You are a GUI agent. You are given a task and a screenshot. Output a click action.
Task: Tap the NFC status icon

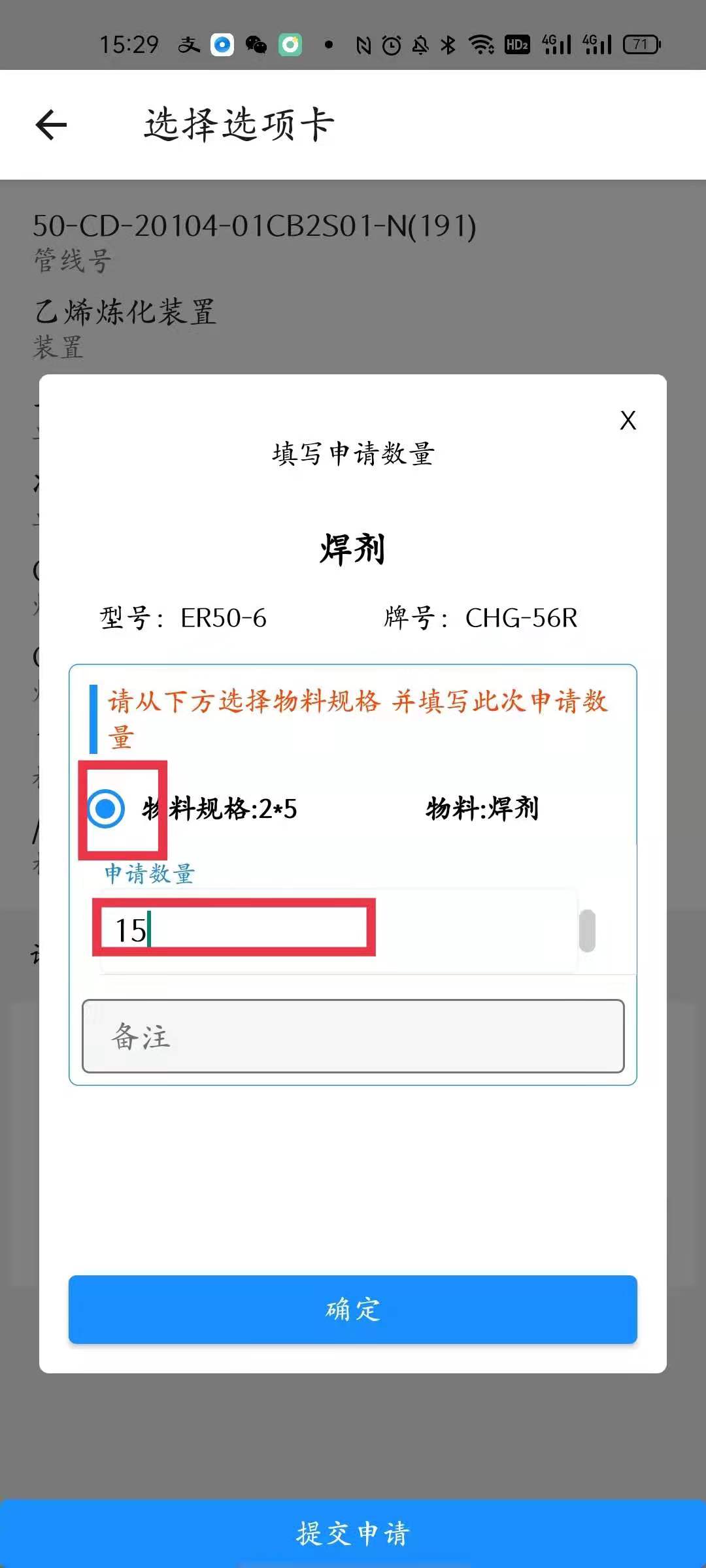363,44
